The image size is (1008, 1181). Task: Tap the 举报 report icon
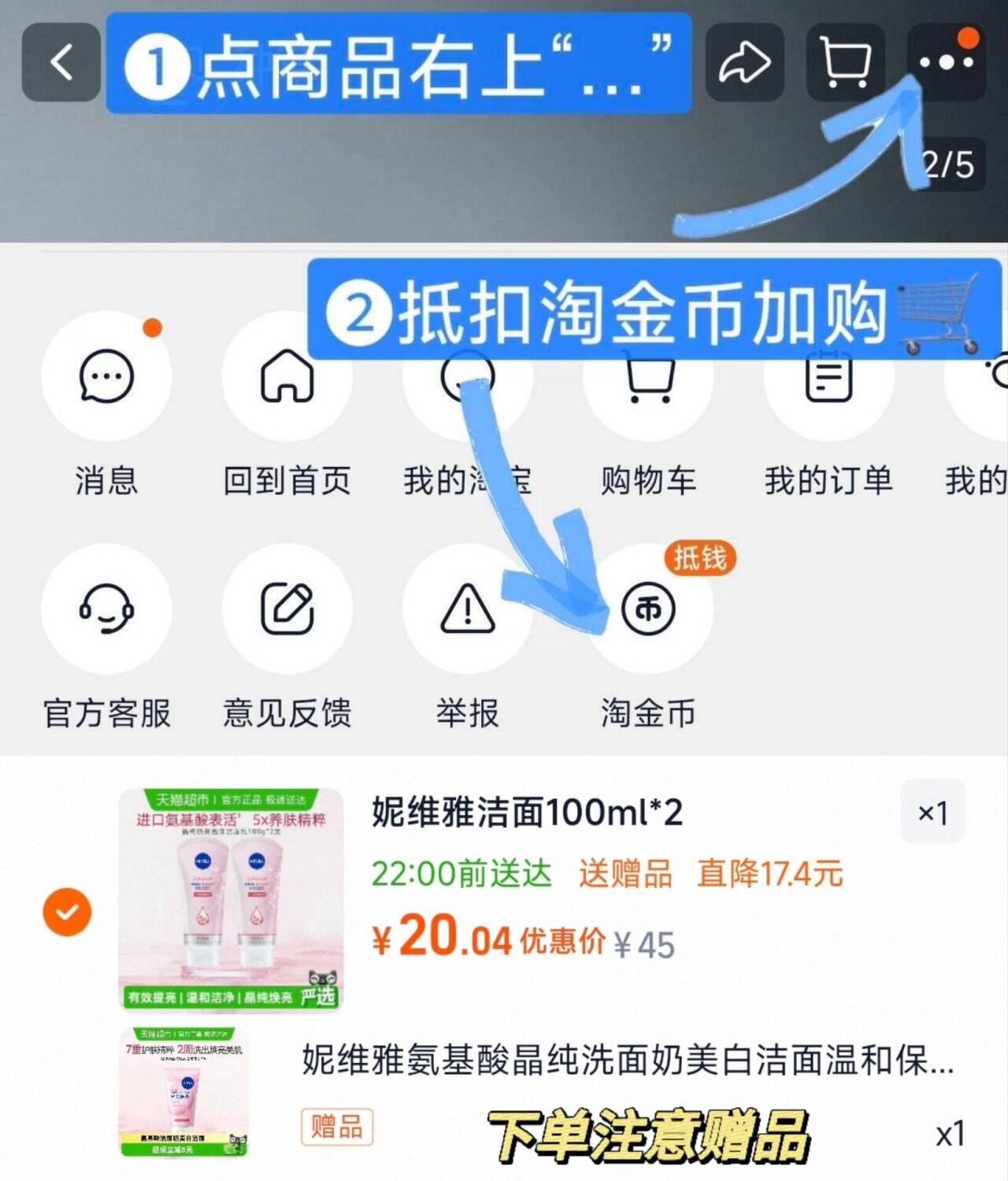(469, 610)
